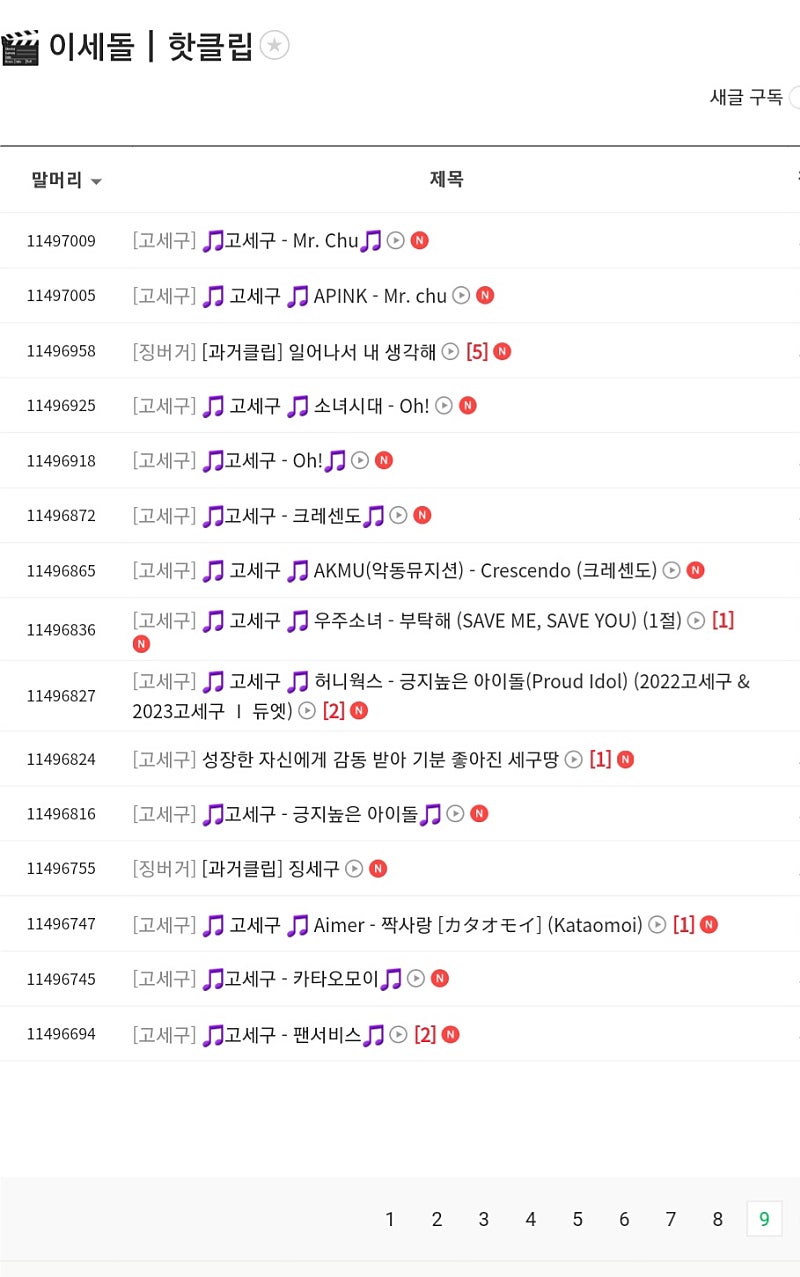Screen dimensions: 800x1277
Task: Open the post 고세구 - 팬서비스
Action: [292, 1035]
